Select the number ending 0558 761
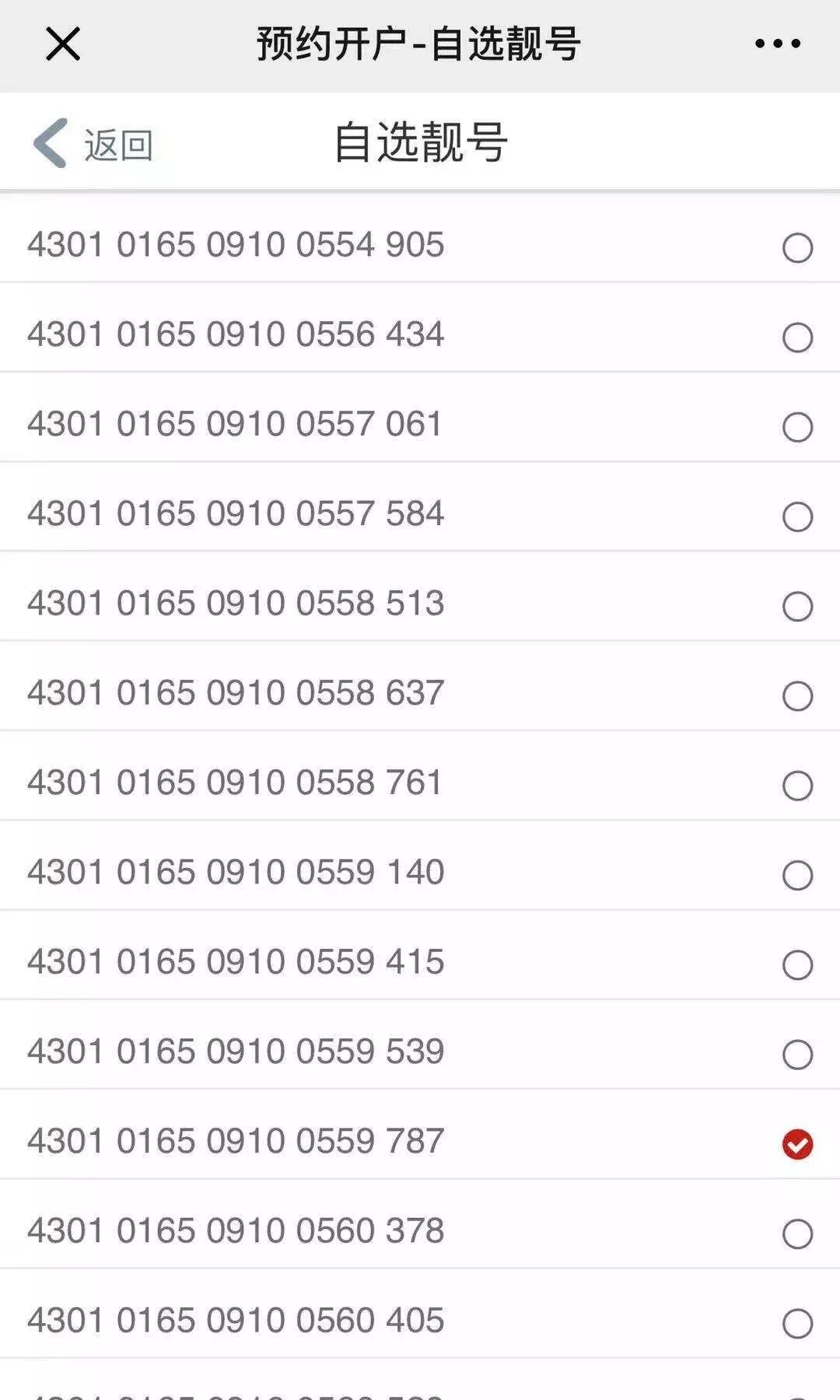840x1400 pixels. (x=797, y=786)
